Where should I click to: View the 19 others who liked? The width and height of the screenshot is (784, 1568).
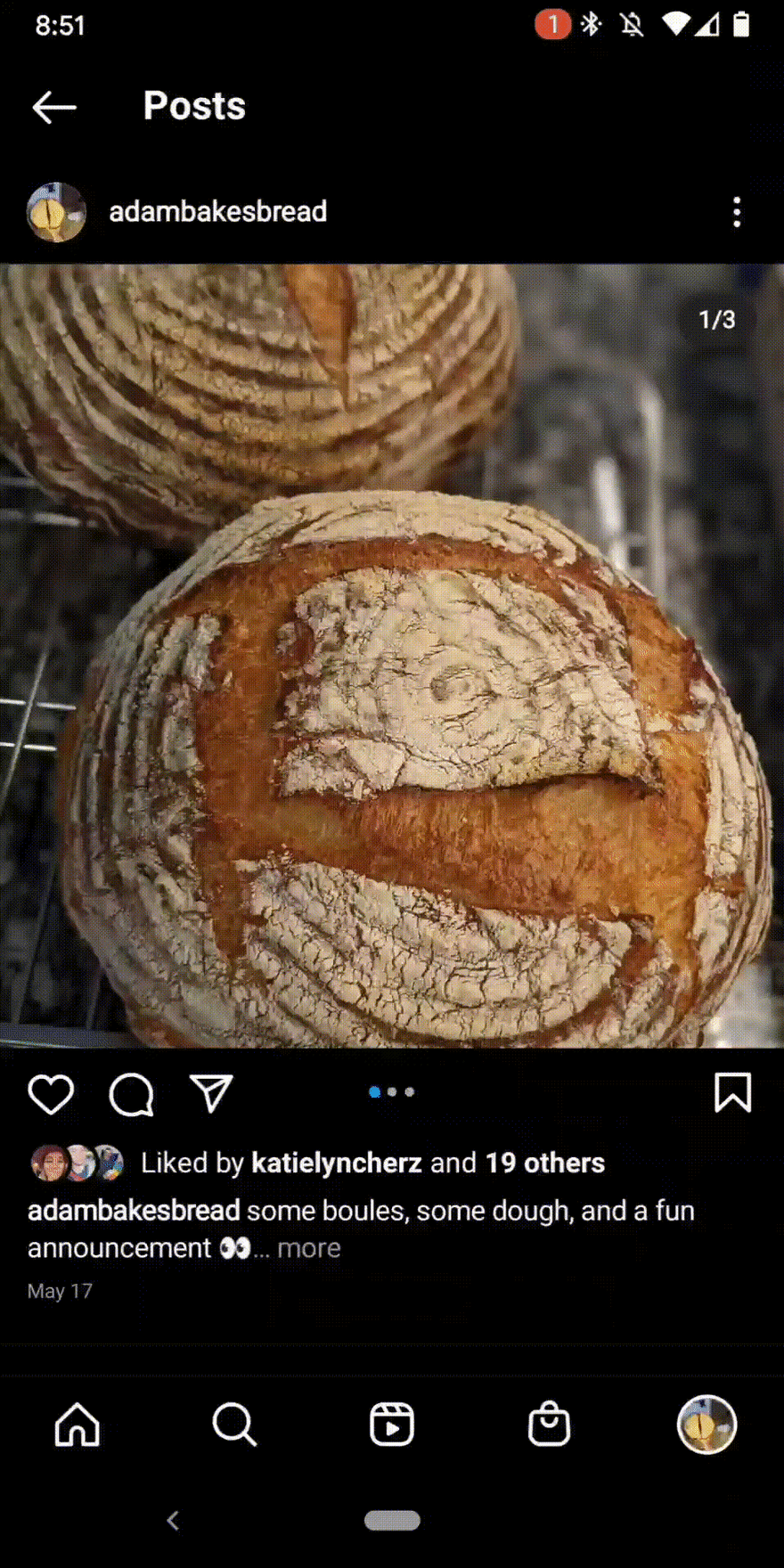(x=545, y=1163)
